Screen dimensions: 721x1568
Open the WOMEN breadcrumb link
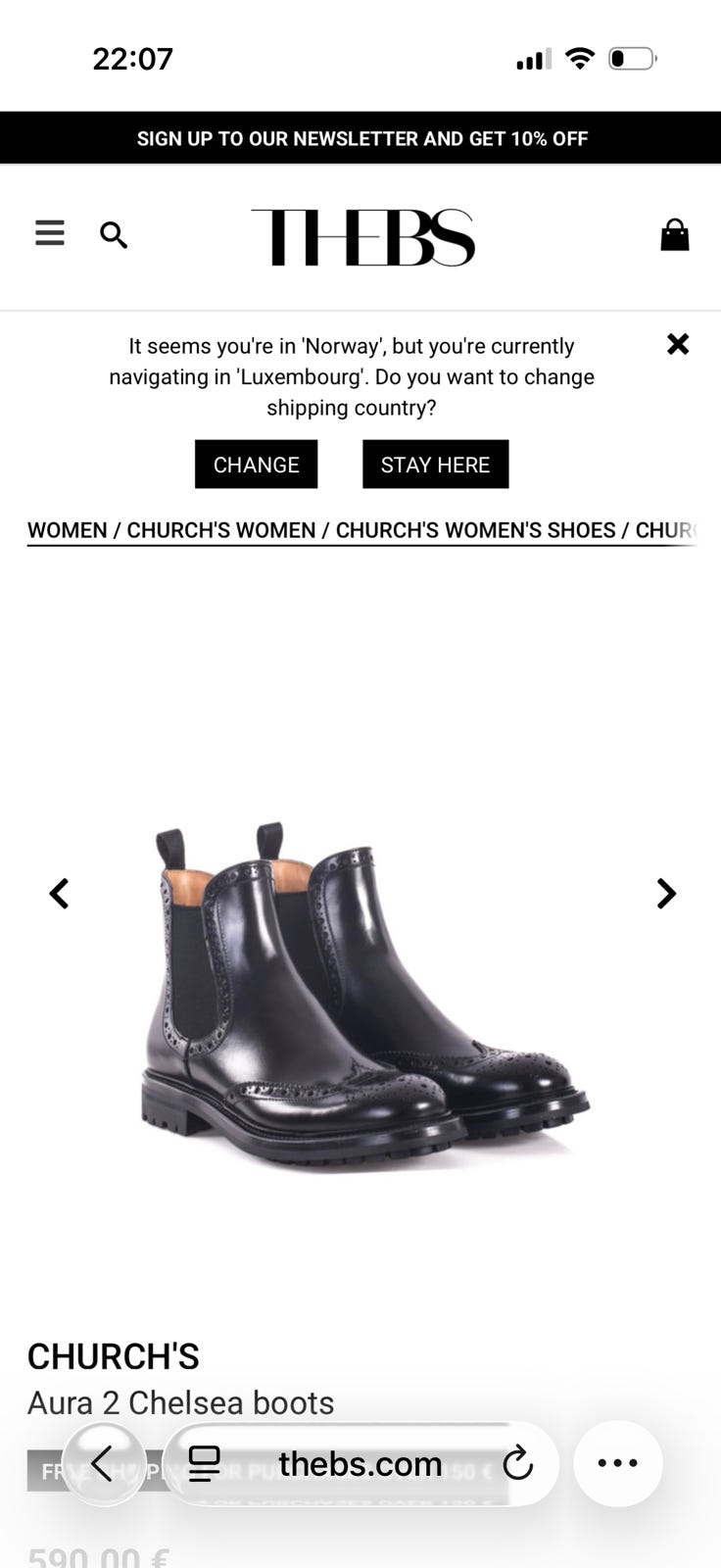click(67, 530)
